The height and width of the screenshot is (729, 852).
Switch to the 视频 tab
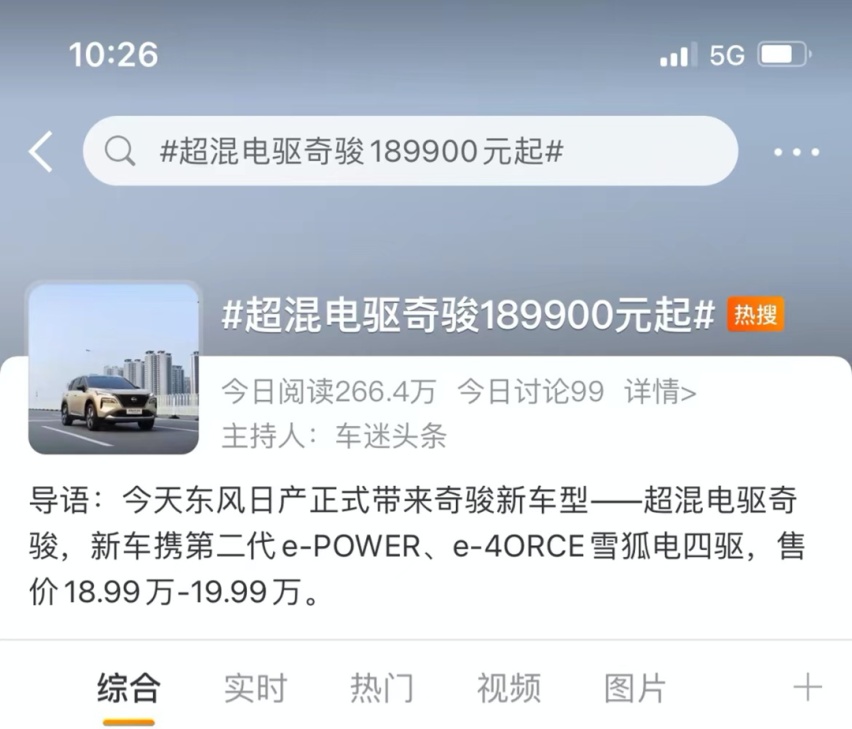coord(508,688)
